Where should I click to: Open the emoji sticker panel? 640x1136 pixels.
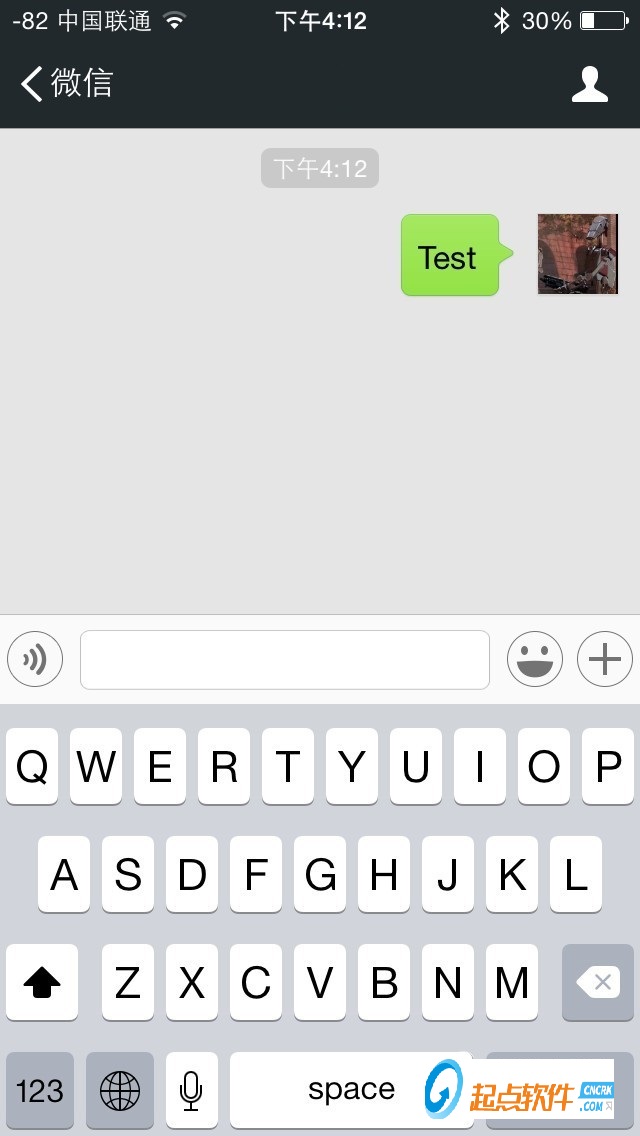click(x=535, y=659)
